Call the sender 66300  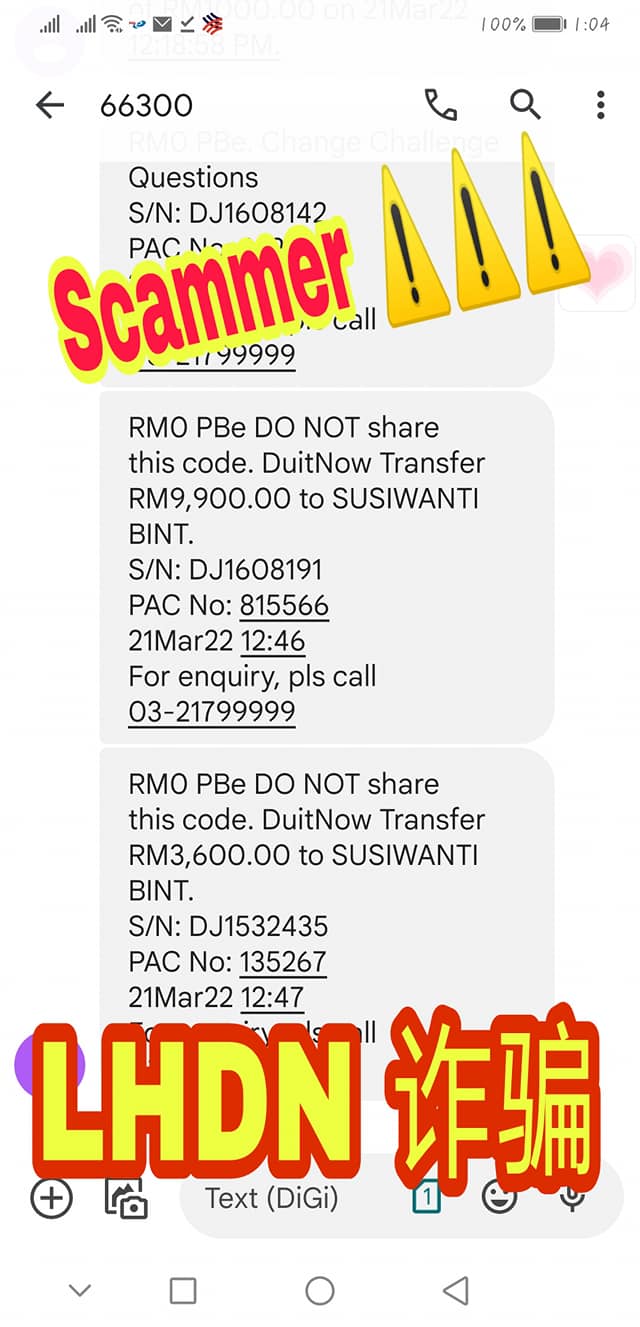pos(440,104)
